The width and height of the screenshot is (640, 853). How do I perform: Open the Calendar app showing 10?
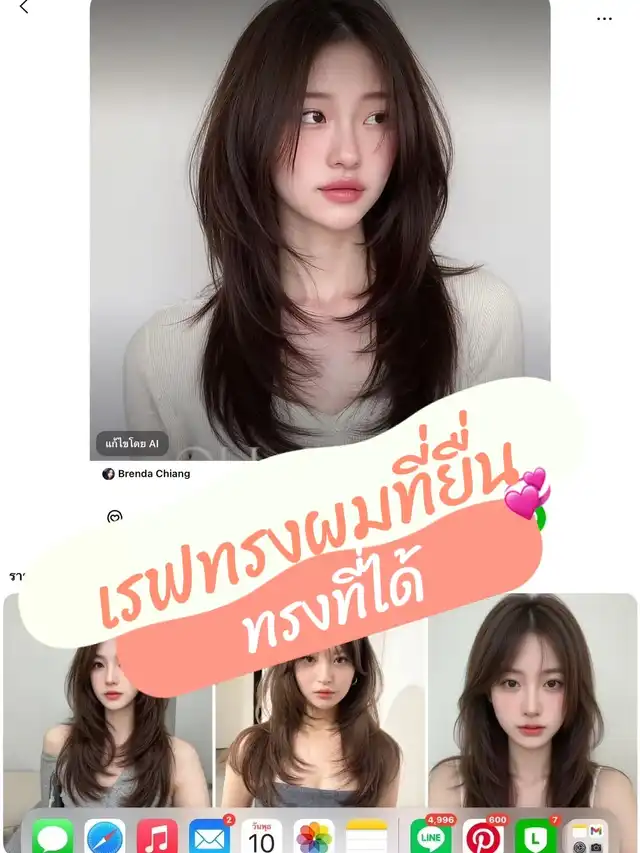(262, 838)
